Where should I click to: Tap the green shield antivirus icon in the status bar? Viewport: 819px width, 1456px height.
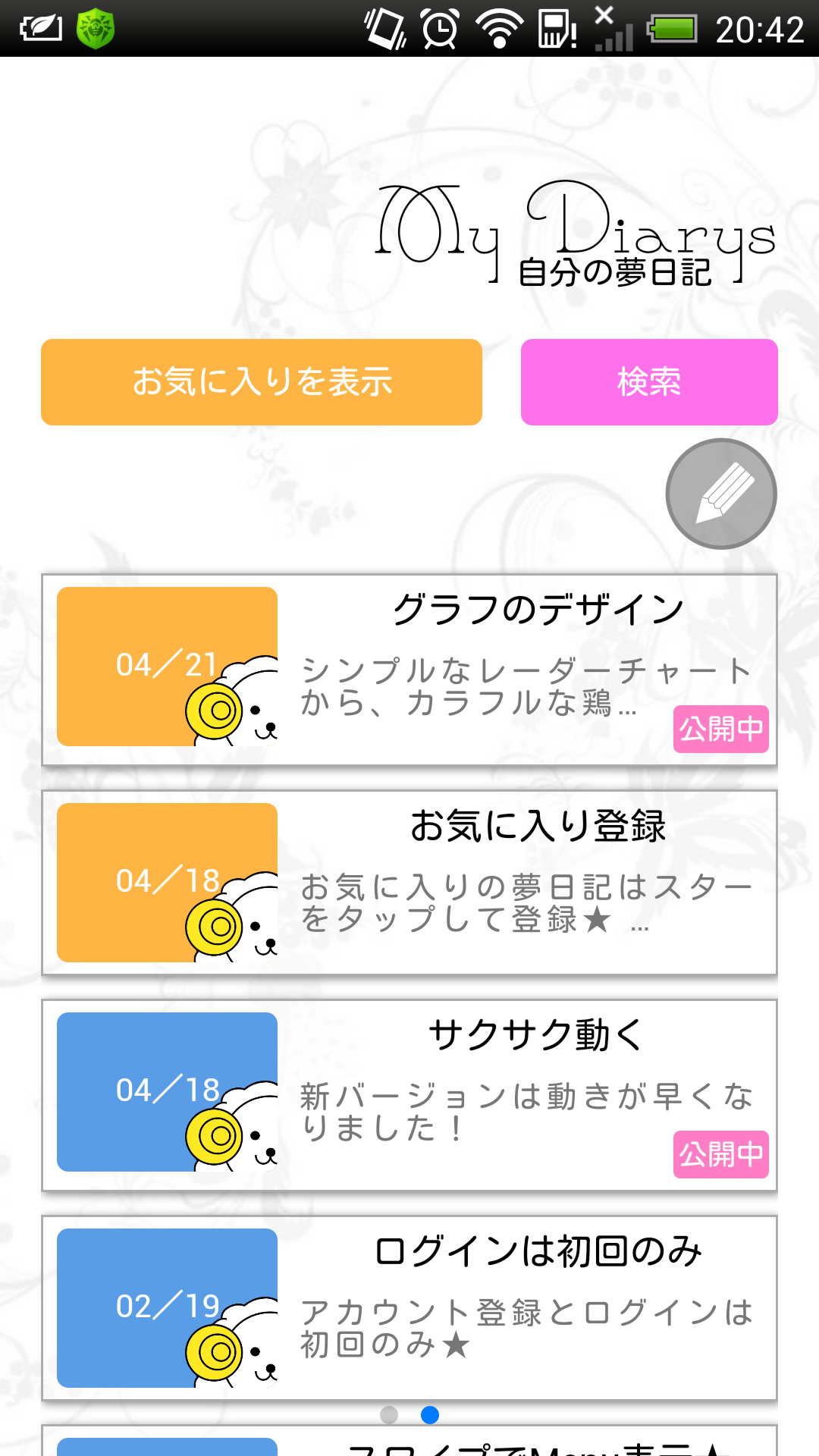click(96, 29)
